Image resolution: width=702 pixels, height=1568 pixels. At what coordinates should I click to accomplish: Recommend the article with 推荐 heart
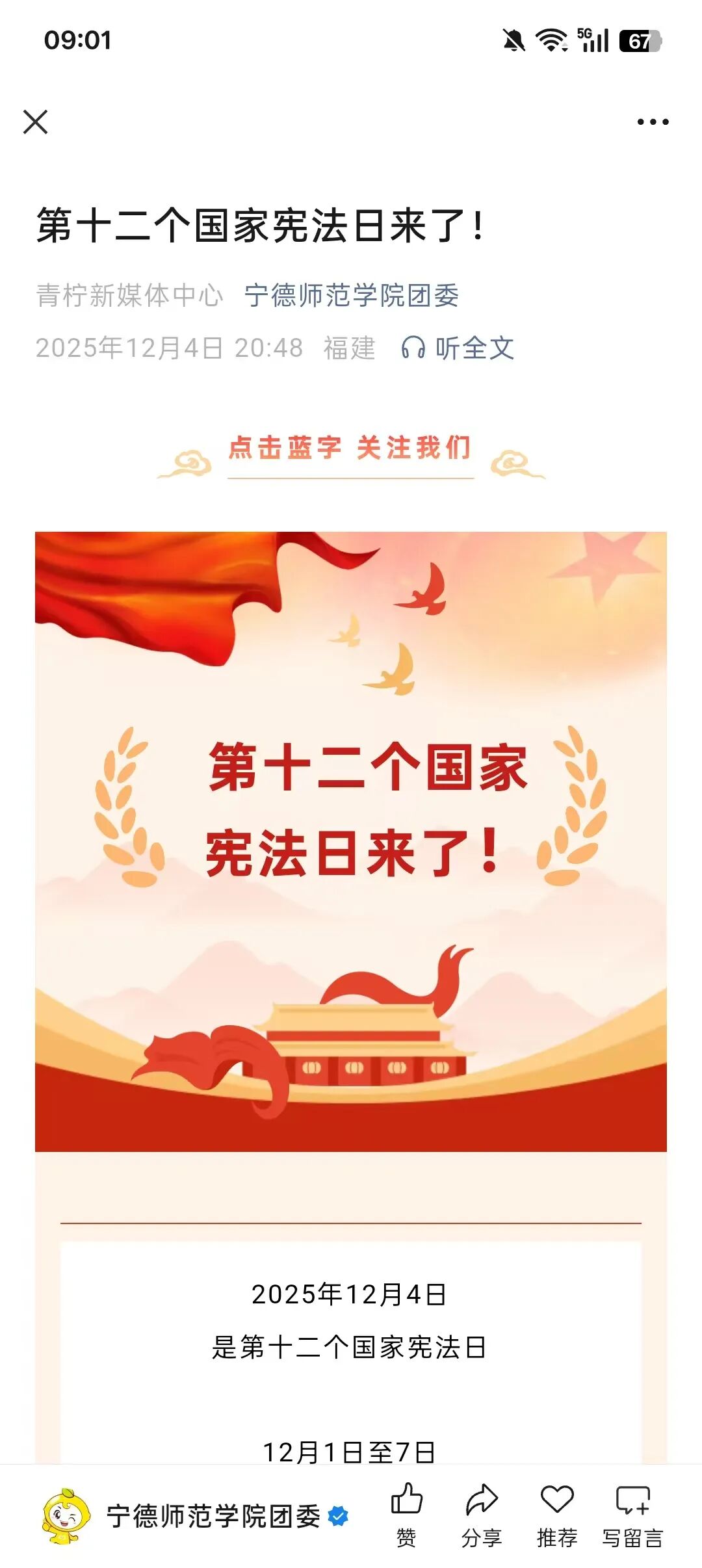557,1515
